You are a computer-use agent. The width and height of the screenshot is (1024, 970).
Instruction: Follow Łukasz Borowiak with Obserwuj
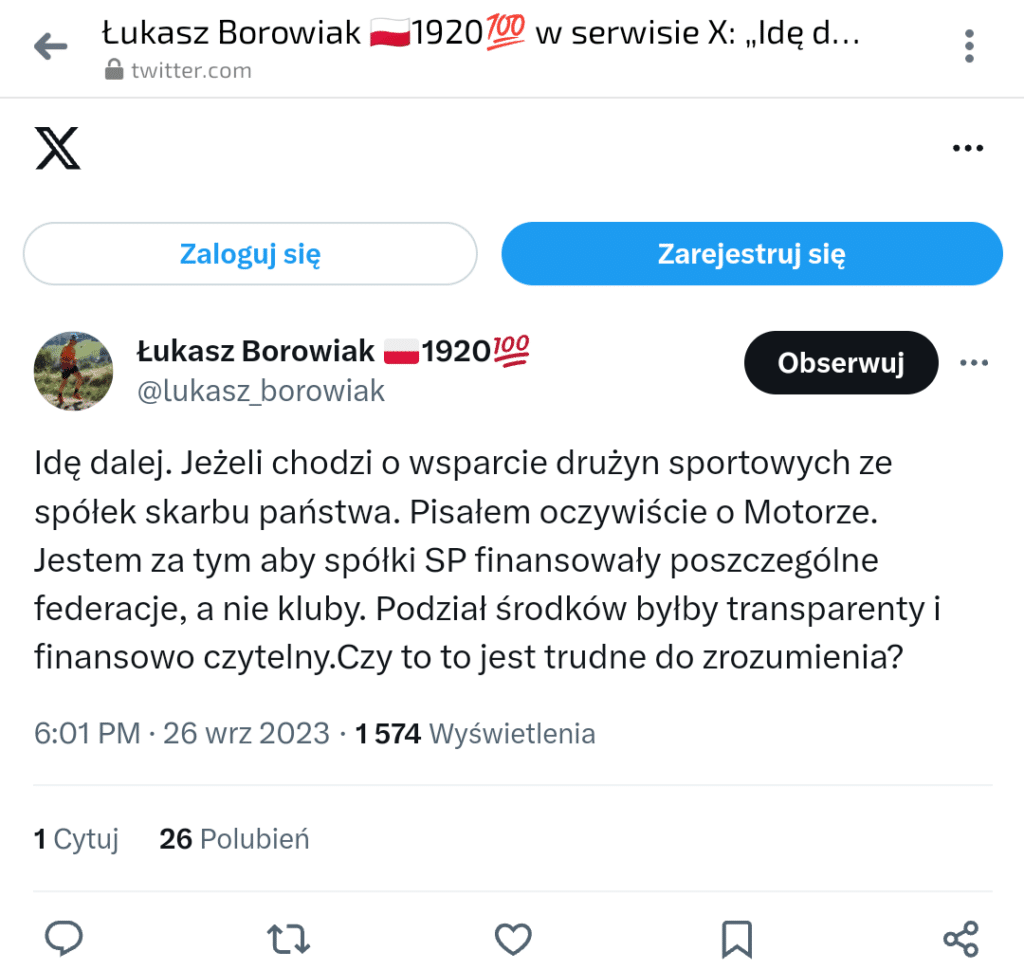coord(840,362)
